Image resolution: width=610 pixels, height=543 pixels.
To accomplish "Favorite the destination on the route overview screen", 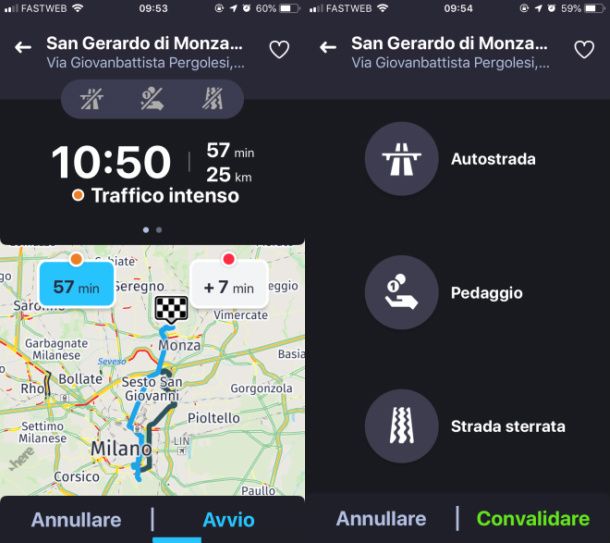I will pos(279,49).
